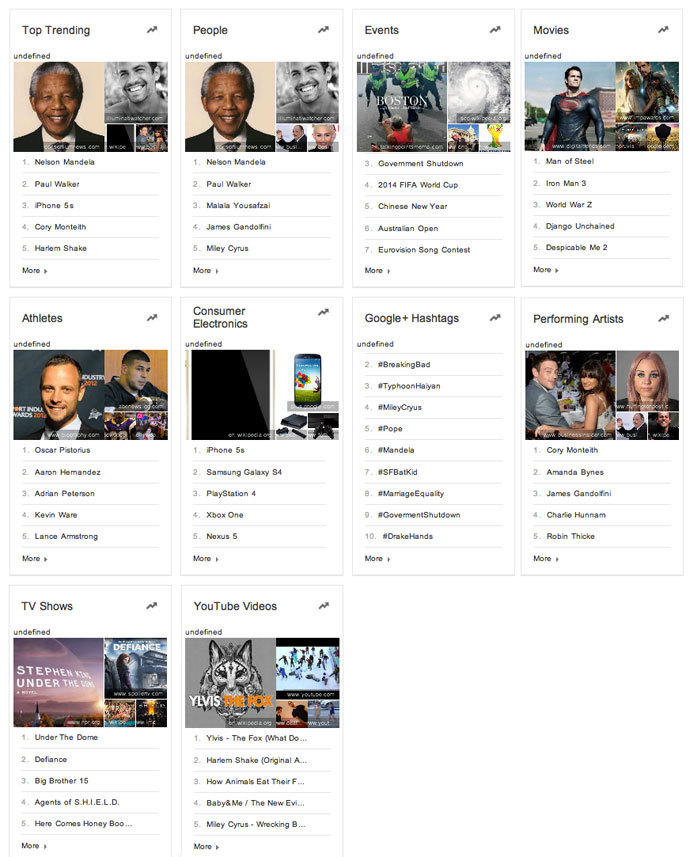Show more TV Shows

pyautogui.click(x=34, y=845)
